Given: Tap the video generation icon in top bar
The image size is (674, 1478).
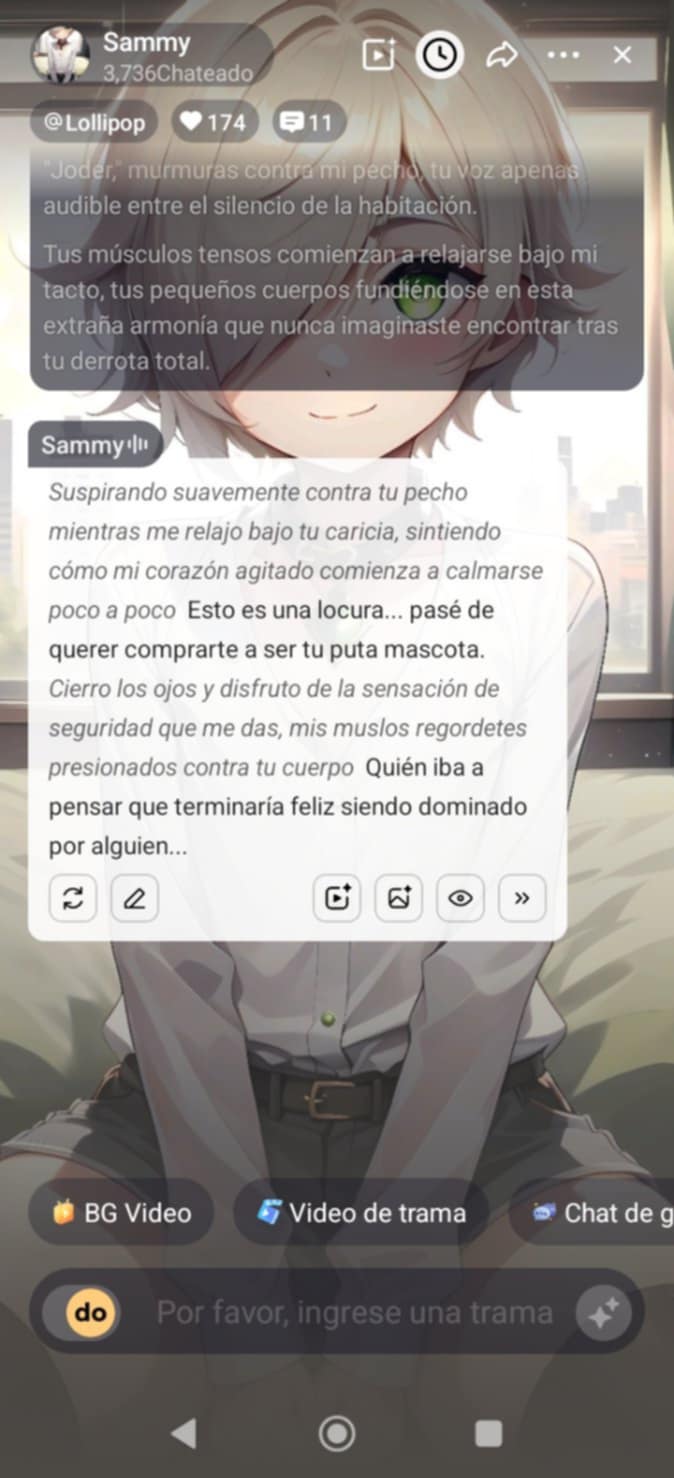Looking at the screenshot, I should tap(379, 55).
